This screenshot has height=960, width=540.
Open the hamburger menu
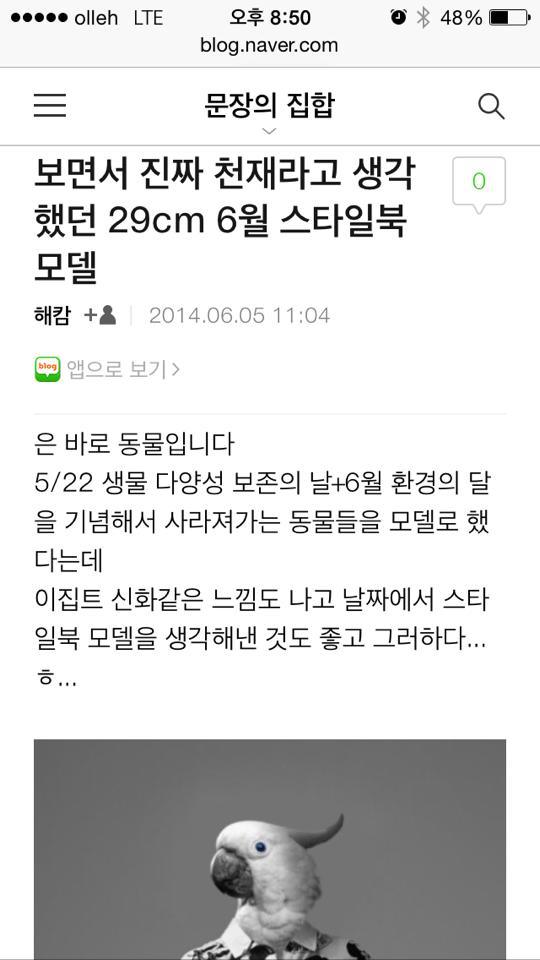(x=50, y=106)
